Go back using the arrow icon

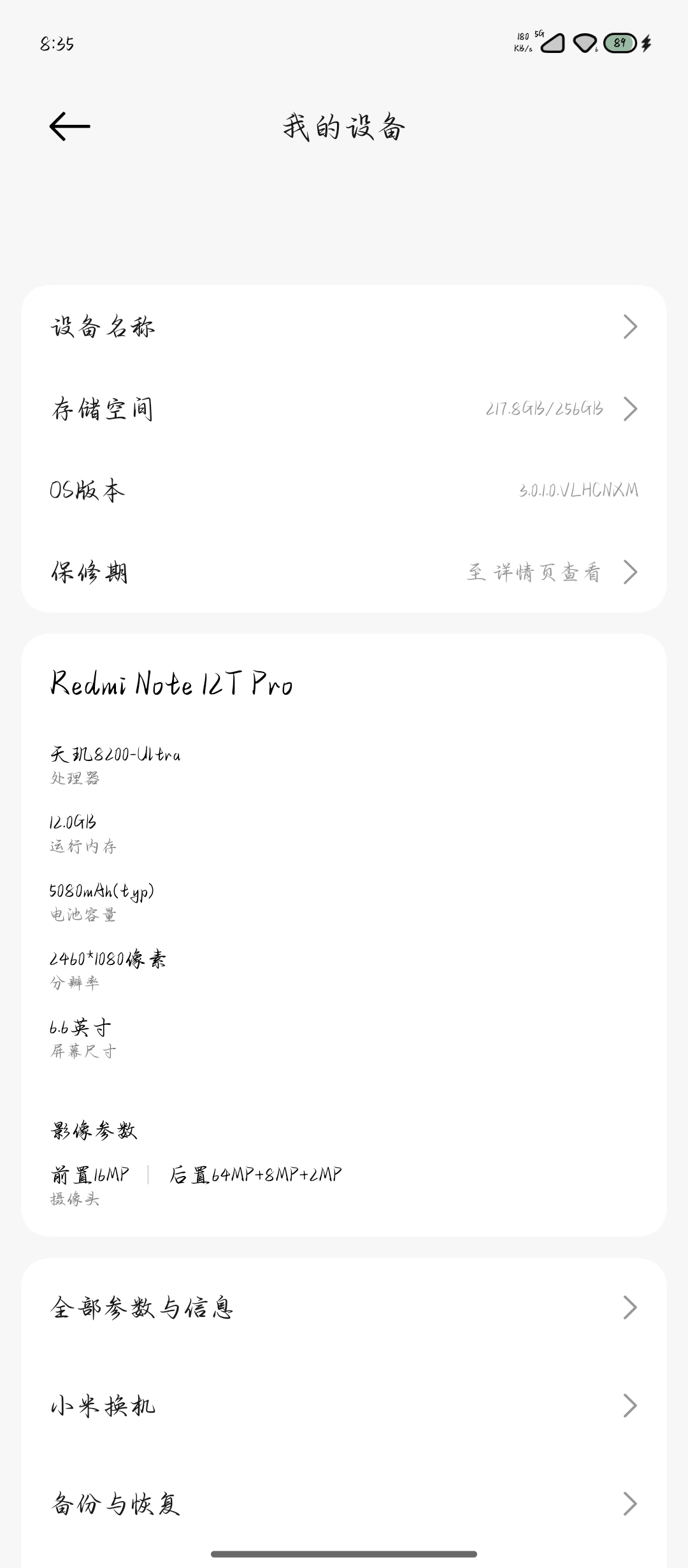point(69,126)
